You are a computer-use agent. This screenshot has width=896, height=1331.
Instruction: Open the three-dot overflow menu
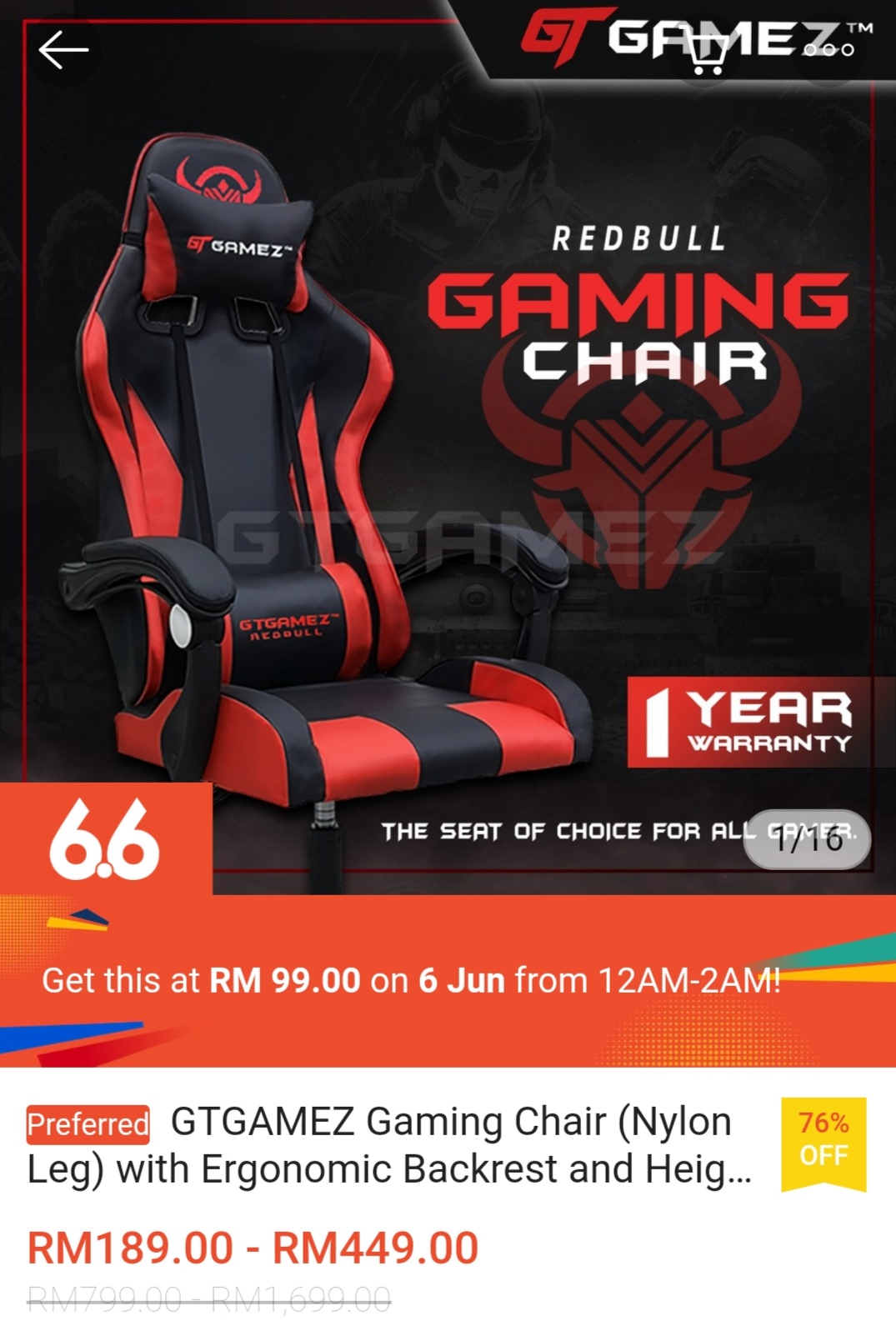click(828, 50)
